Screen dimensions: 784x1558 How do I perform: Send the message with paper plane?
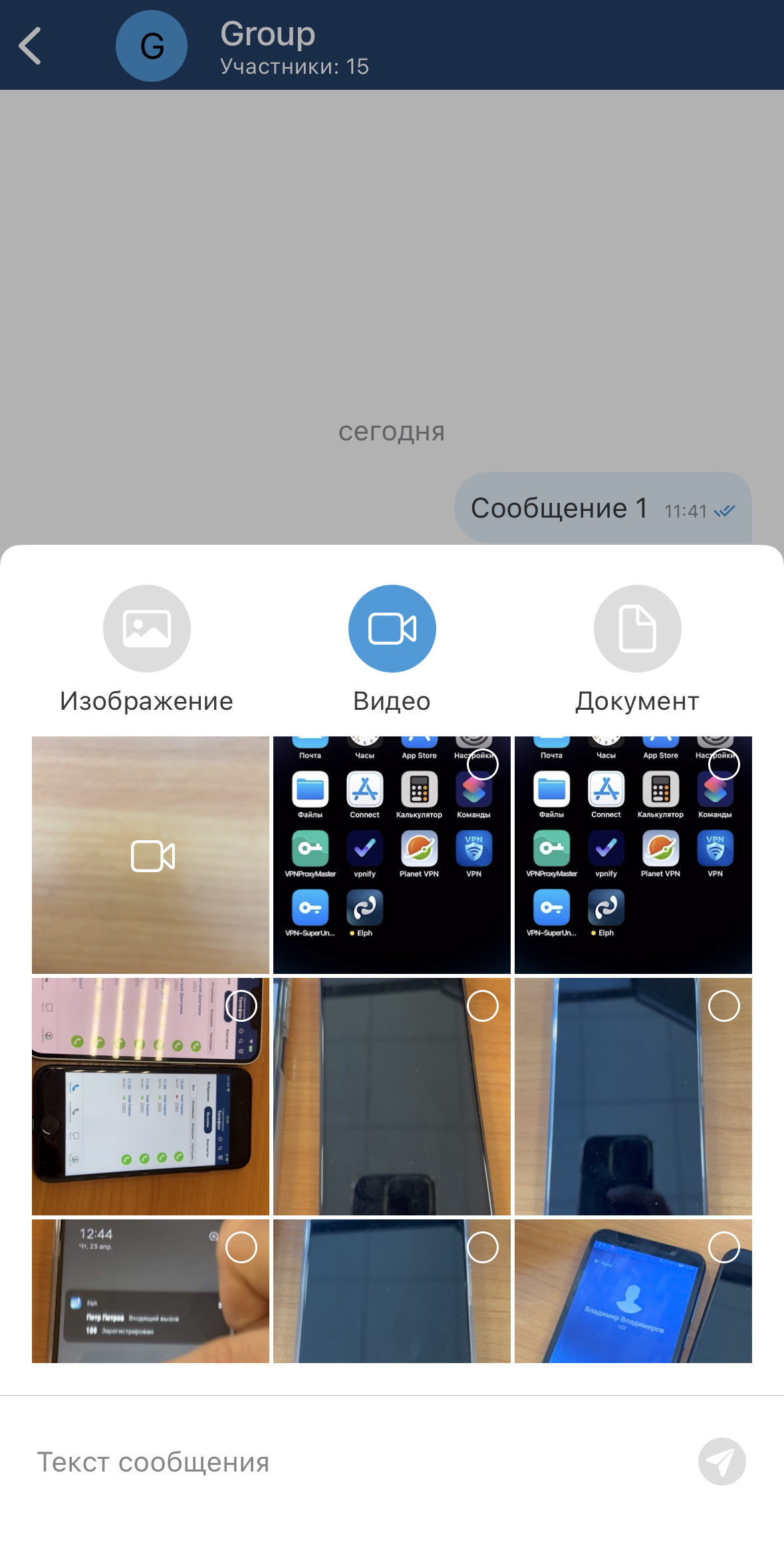(721, 1462)
